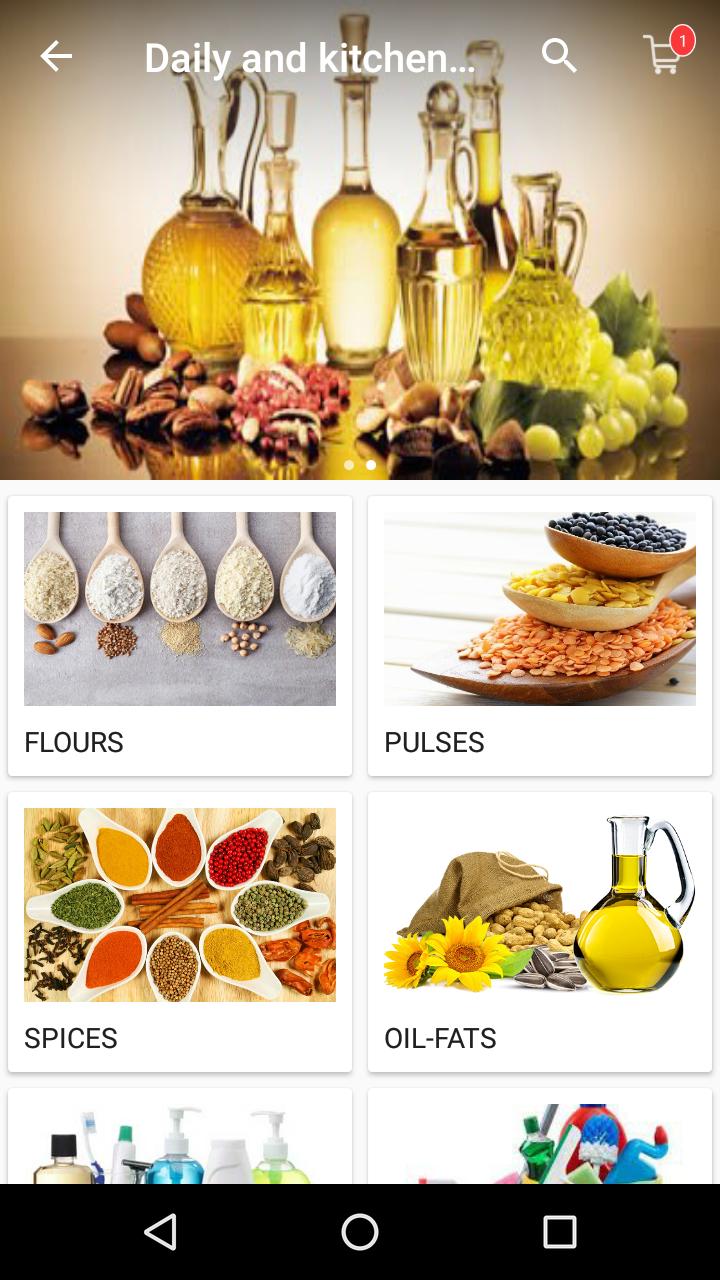
Task: Open the shopping cart
Action: coord(663,55)
